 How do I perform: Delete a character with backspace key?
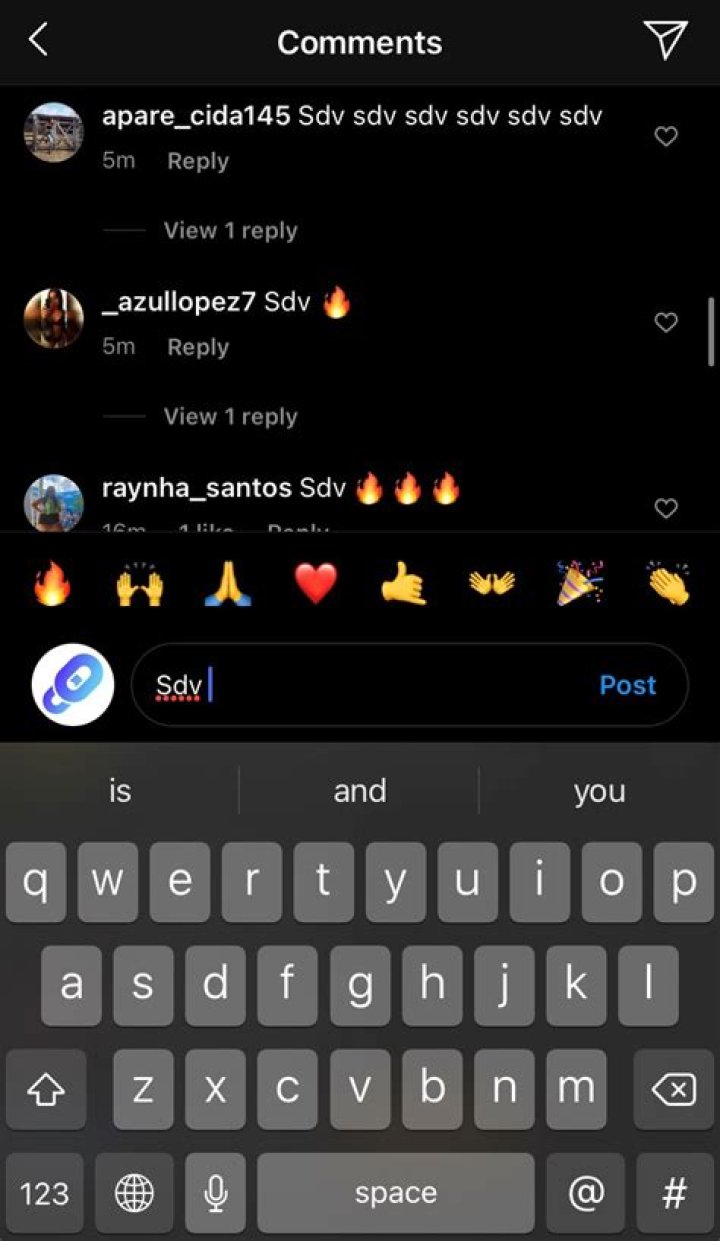point(674,1090)
